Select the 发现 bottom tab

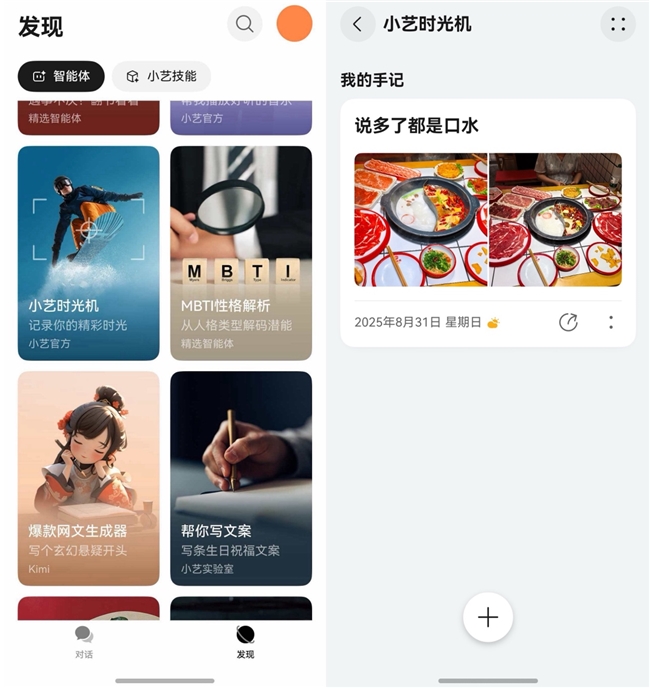click(x=245, y=641)
